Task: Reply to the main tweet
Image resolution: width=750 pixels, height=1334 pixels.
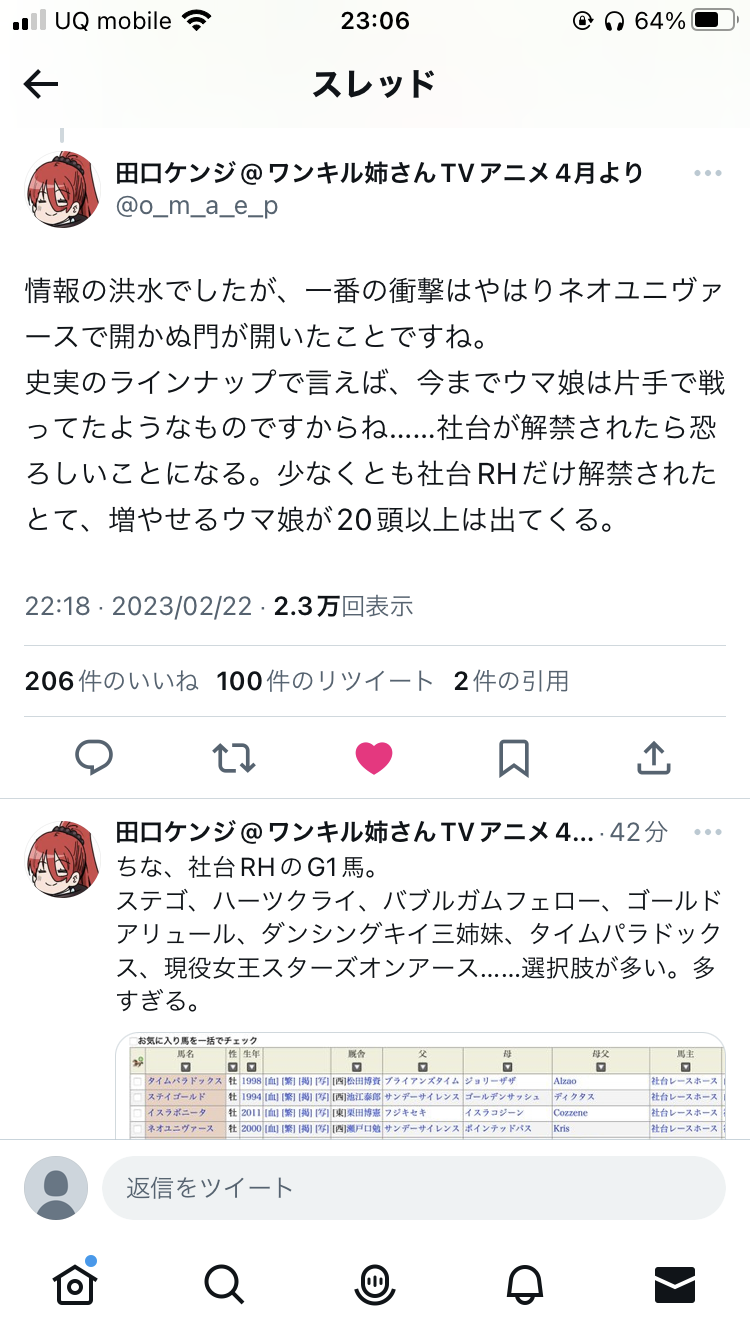Action: tap(94, 759)
